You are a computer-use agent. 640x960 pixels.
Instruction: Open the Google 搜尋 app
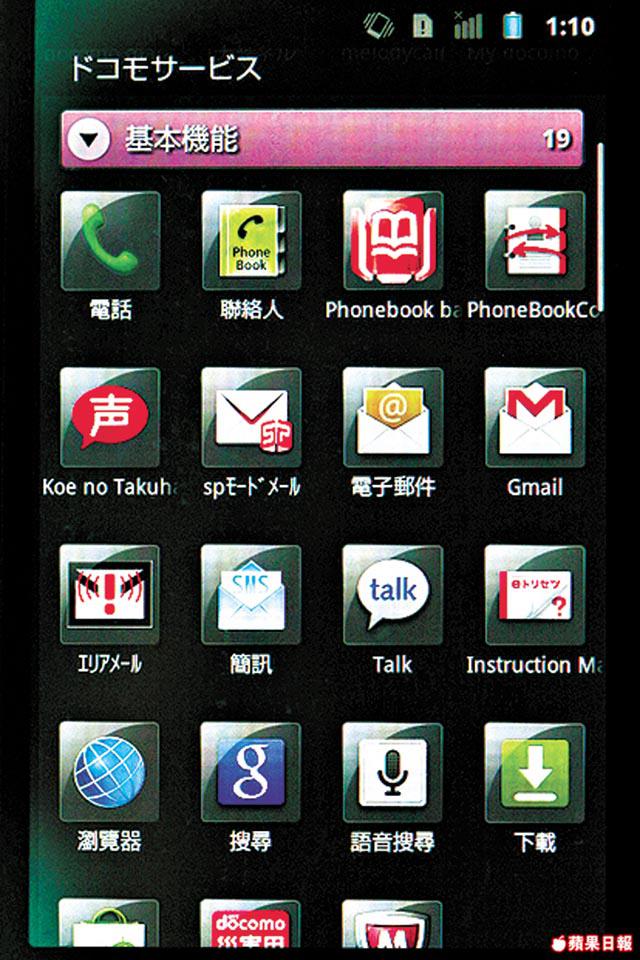(251, 771)
